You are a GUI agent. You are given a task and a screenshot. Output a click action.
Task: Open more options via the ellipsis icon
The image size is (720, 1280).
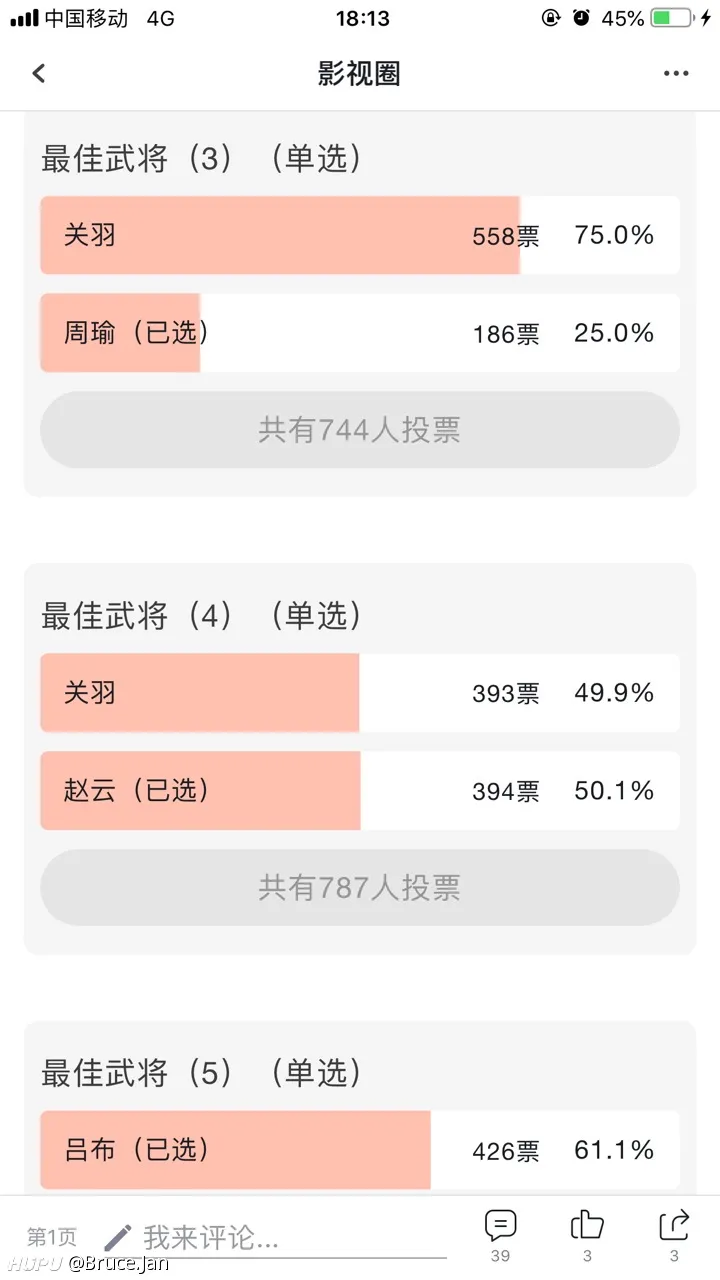point(676,73)
